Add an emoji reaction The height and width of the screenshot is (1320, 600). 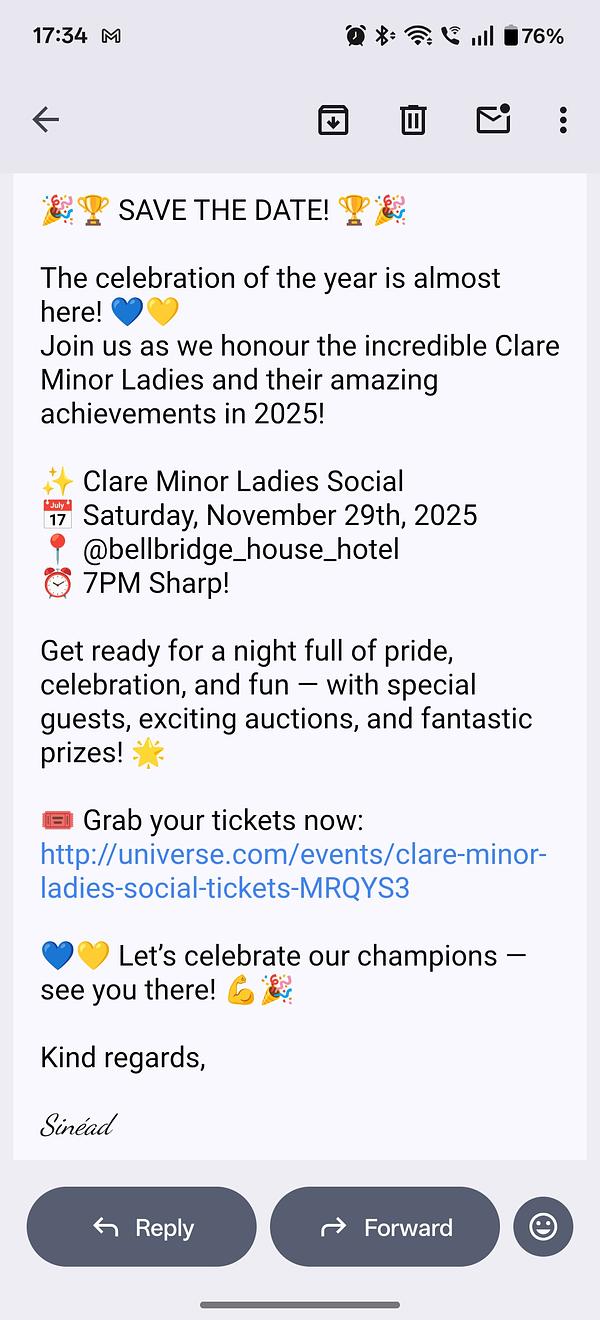[x=543, y=1227]
